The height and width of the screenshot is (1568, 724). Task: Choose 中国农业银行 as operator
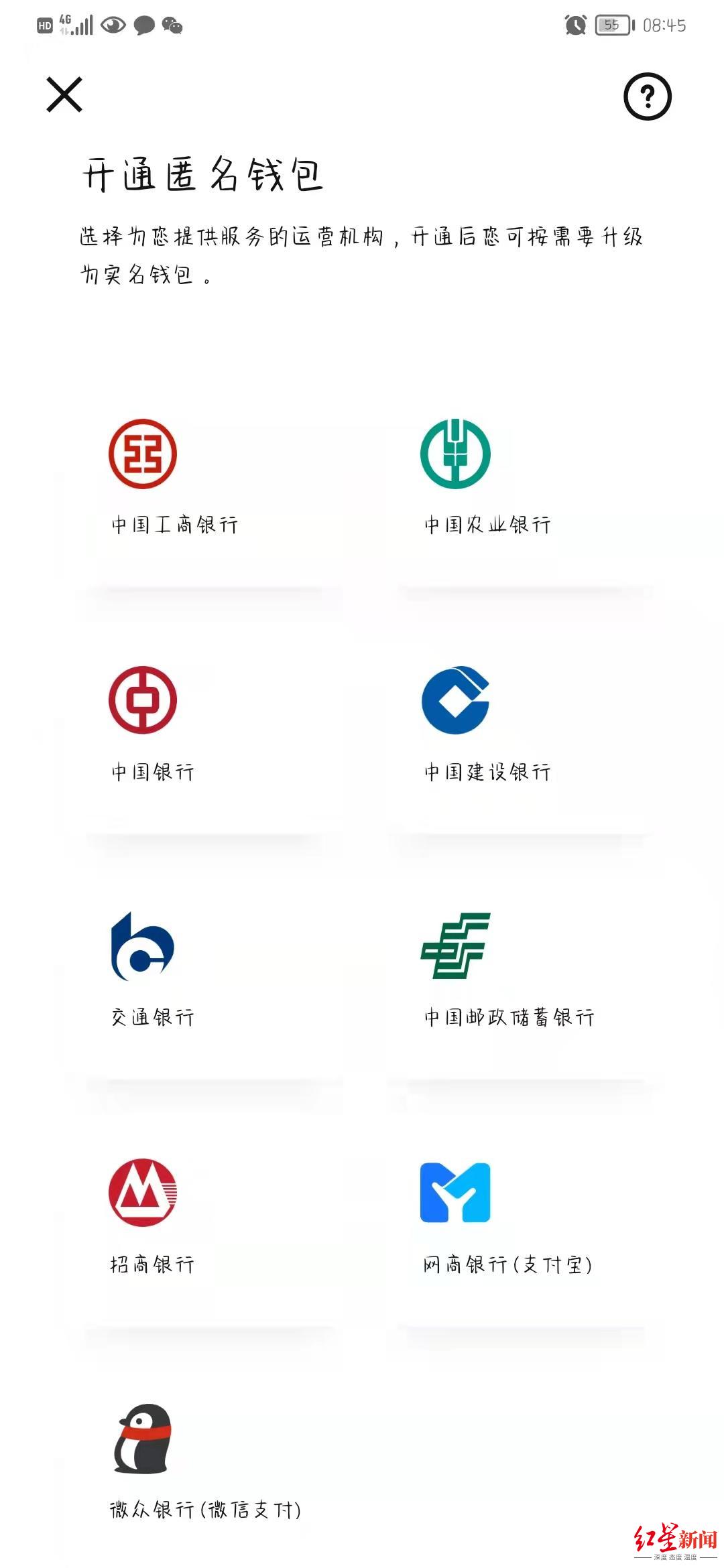click(x=516, y=489)
